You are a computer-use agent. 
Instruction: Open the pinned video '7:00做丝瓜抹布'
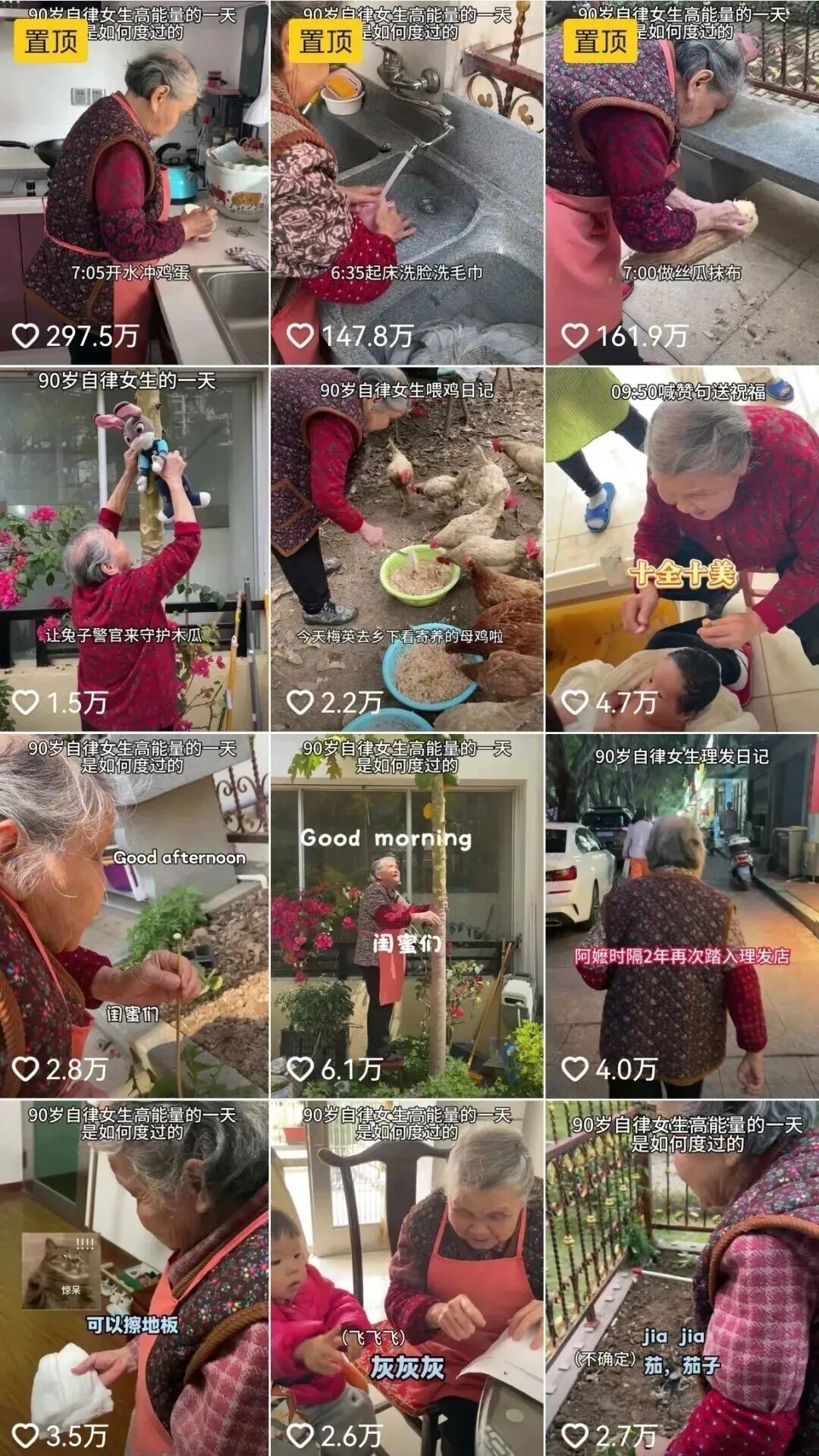point(682,182)
